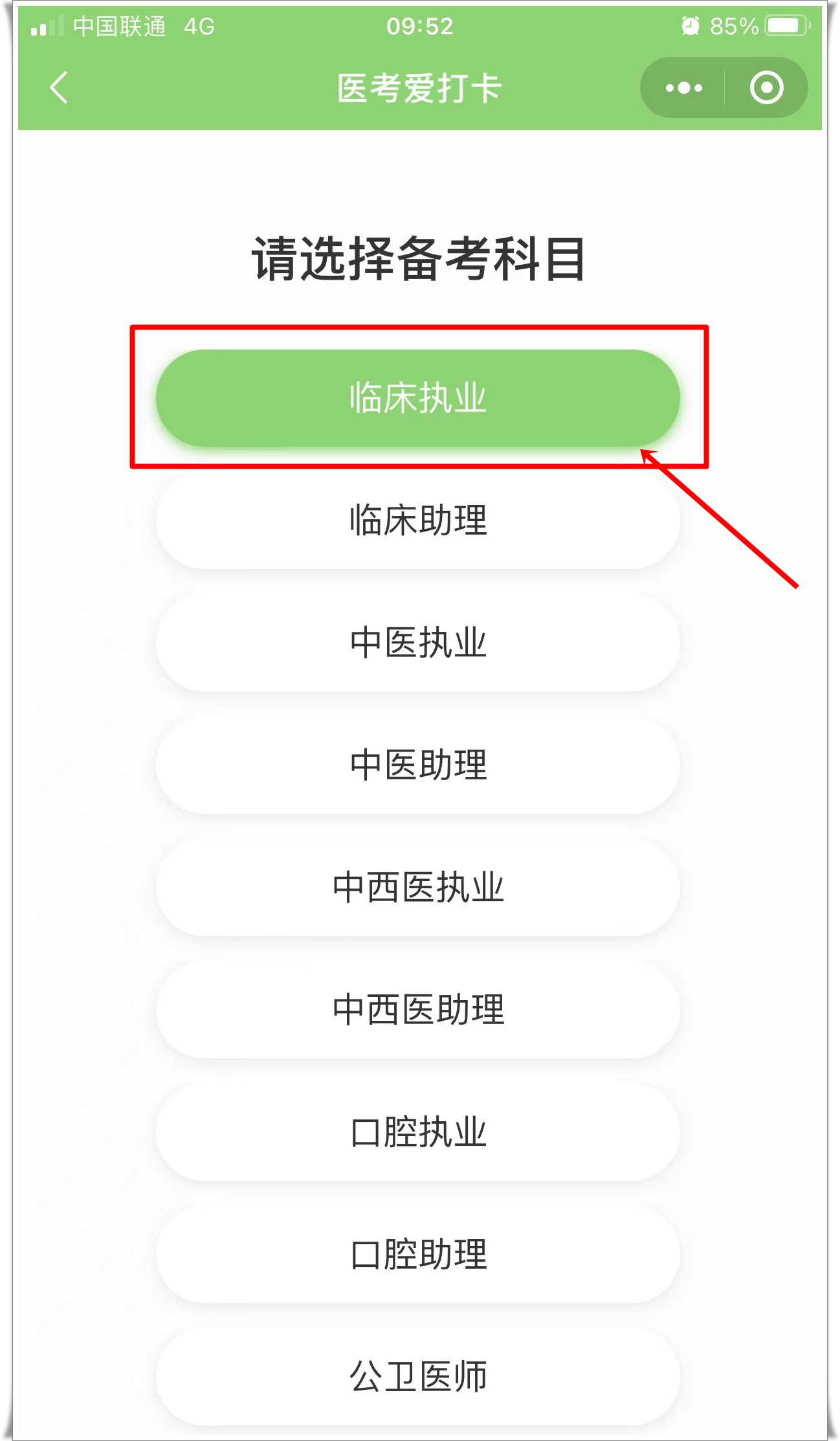Close the mini program with the circle icon

click(766, 87)
